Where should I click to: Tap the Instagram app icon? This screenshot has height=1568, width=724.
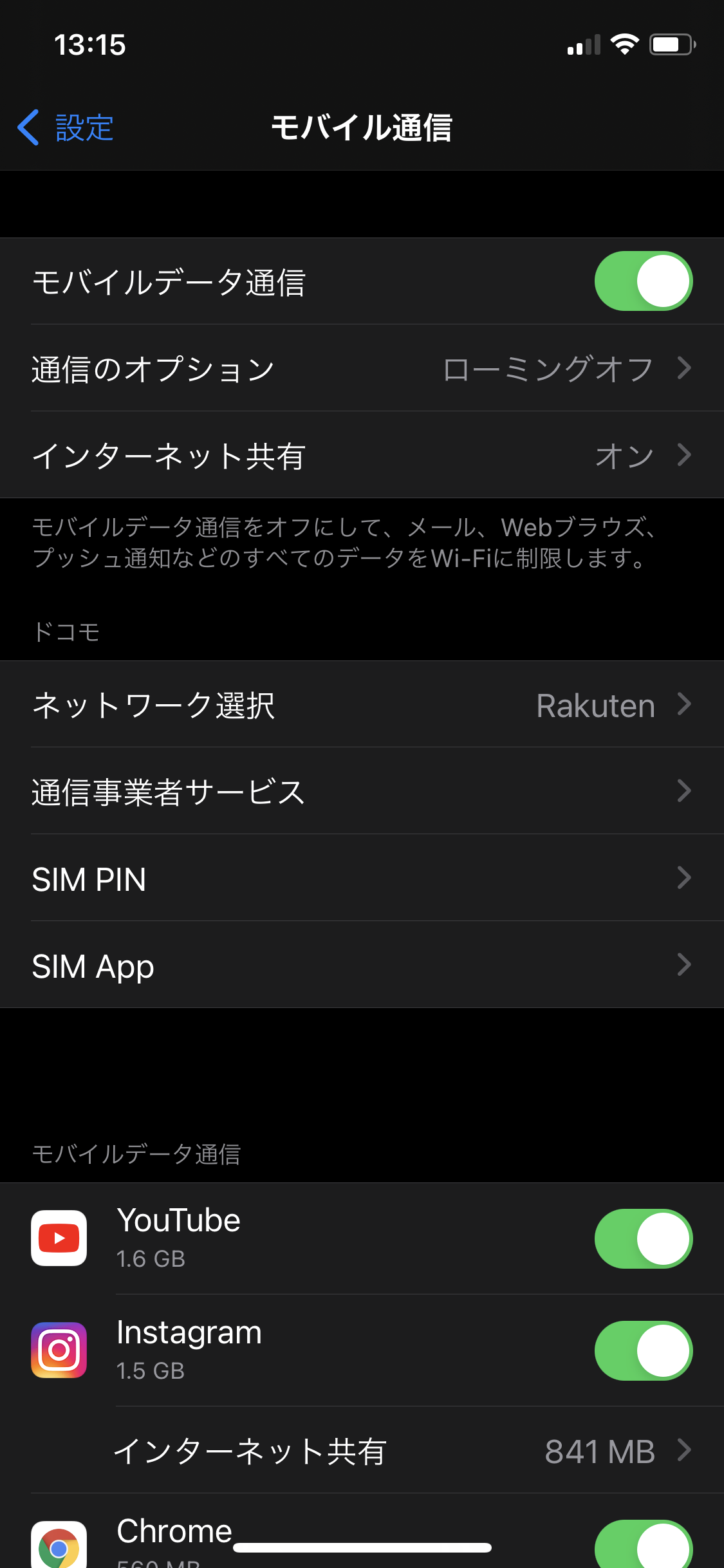[59, 1350]
